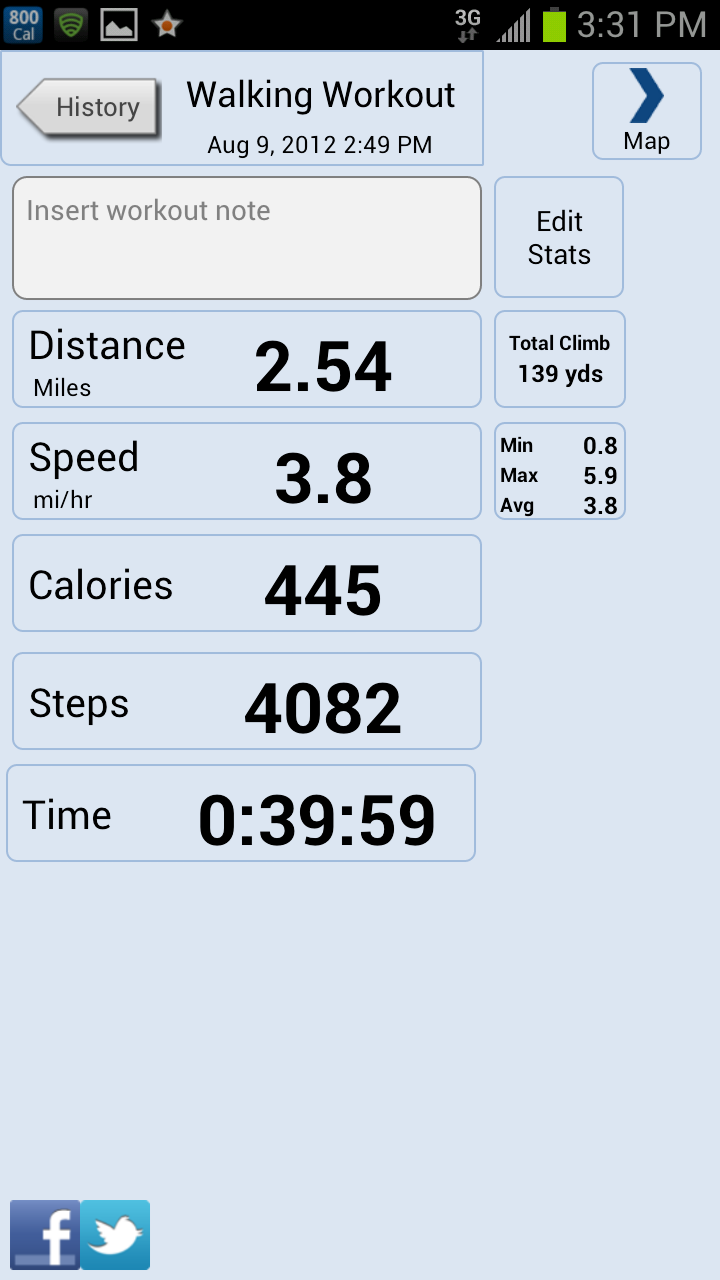Go back to History

point(90,107)
